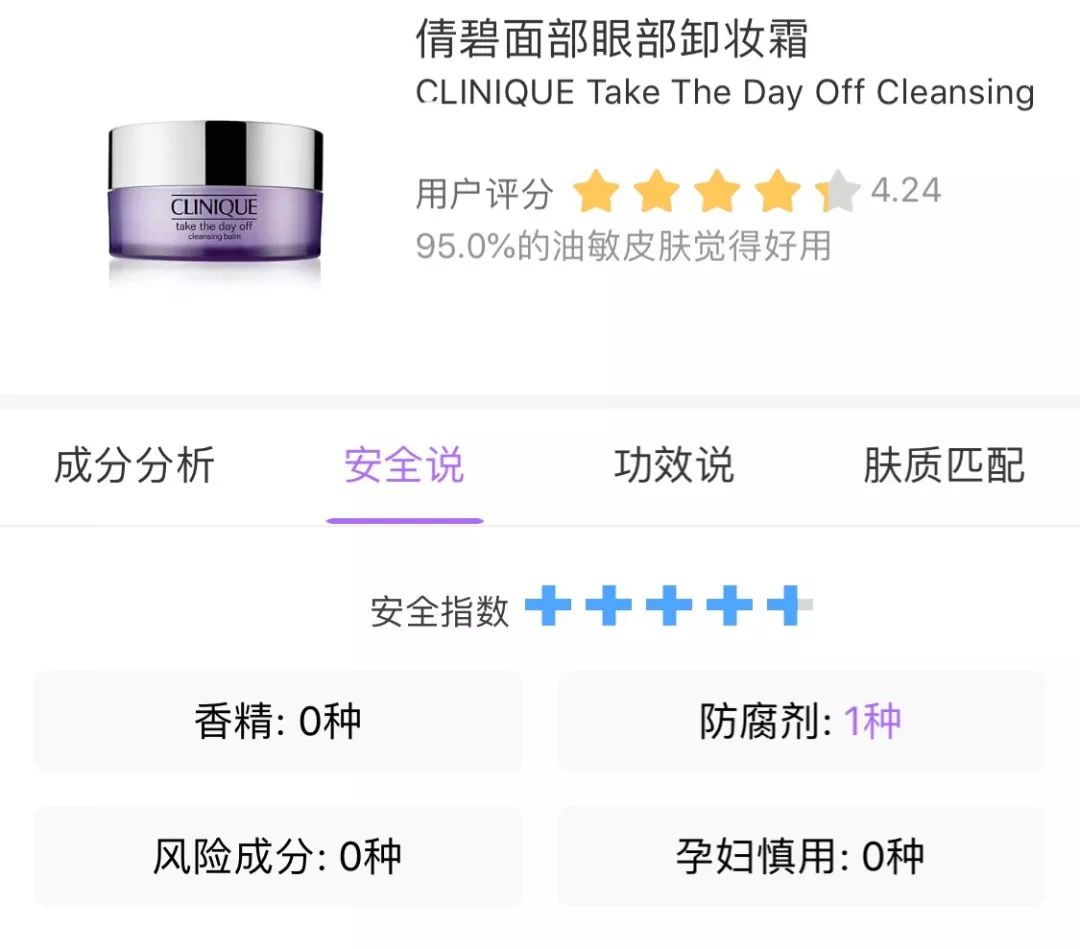Open the 功效说 tab
Screen dimensions: 1080x949
(674, 466)
